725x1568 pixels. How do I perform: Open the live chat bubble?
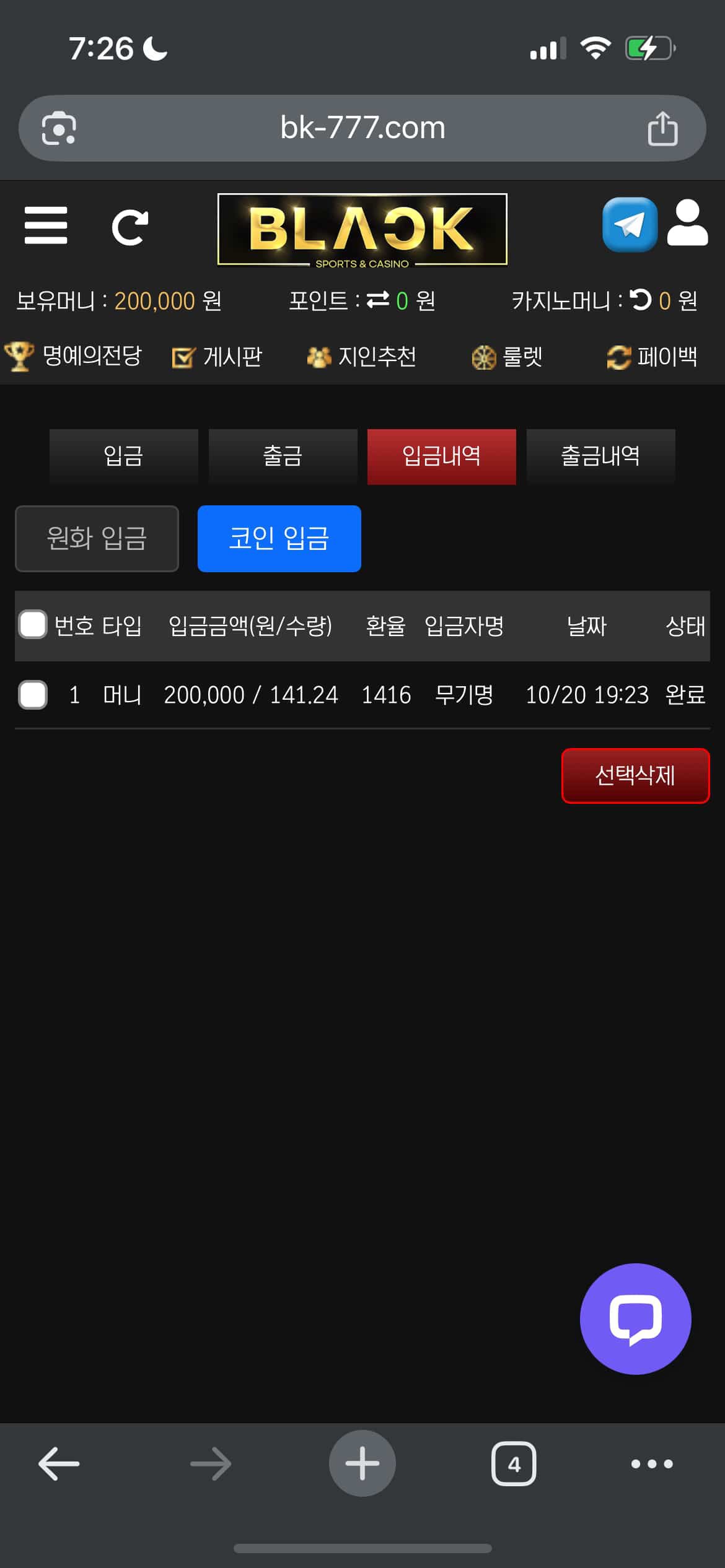coord(635,1318)
